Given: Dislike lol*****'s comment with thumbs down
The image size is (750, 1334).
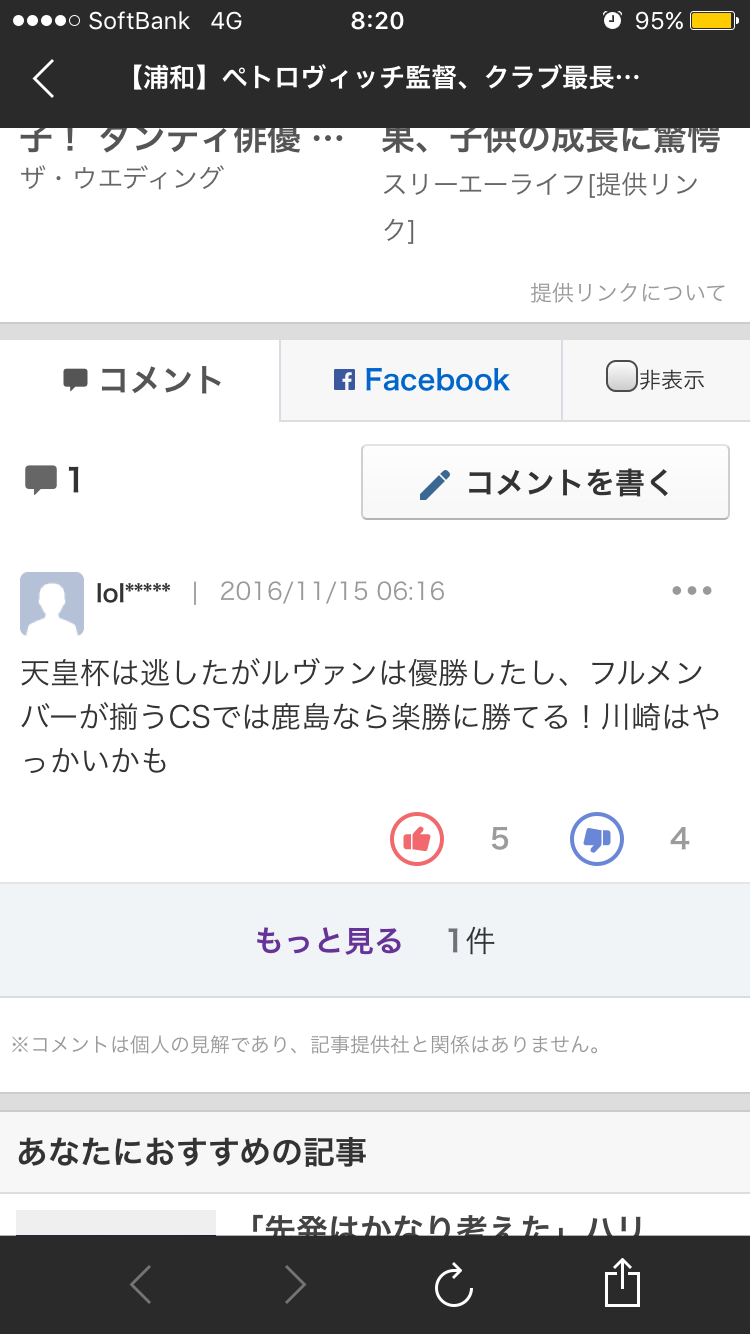Looking at the screenshot, I should tap(597, 839).
